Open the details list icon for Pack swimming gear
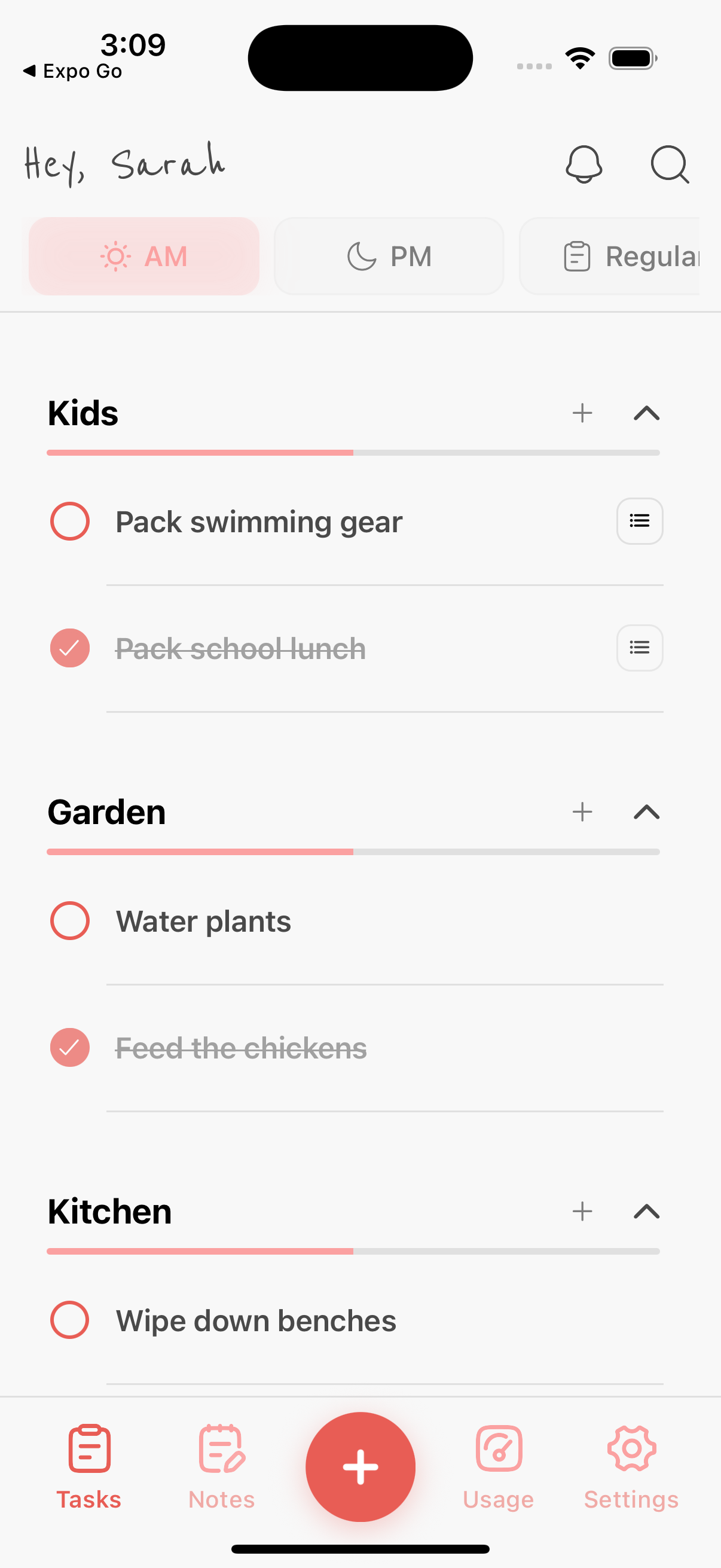Viewport: 721px width, 1568px height. pos(639,521)
